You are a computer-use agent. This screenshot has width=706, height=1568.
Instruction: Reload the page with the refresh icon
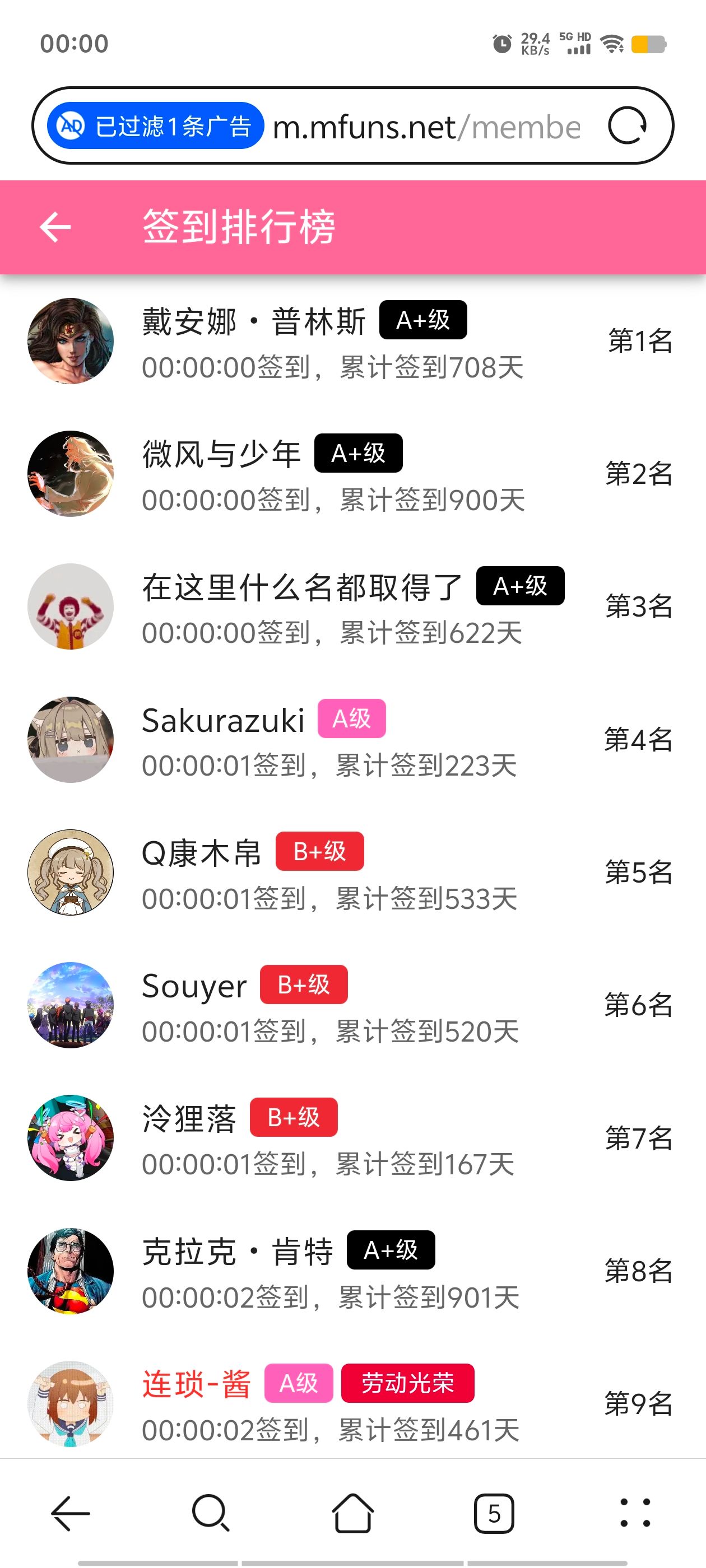pos(630,126)
